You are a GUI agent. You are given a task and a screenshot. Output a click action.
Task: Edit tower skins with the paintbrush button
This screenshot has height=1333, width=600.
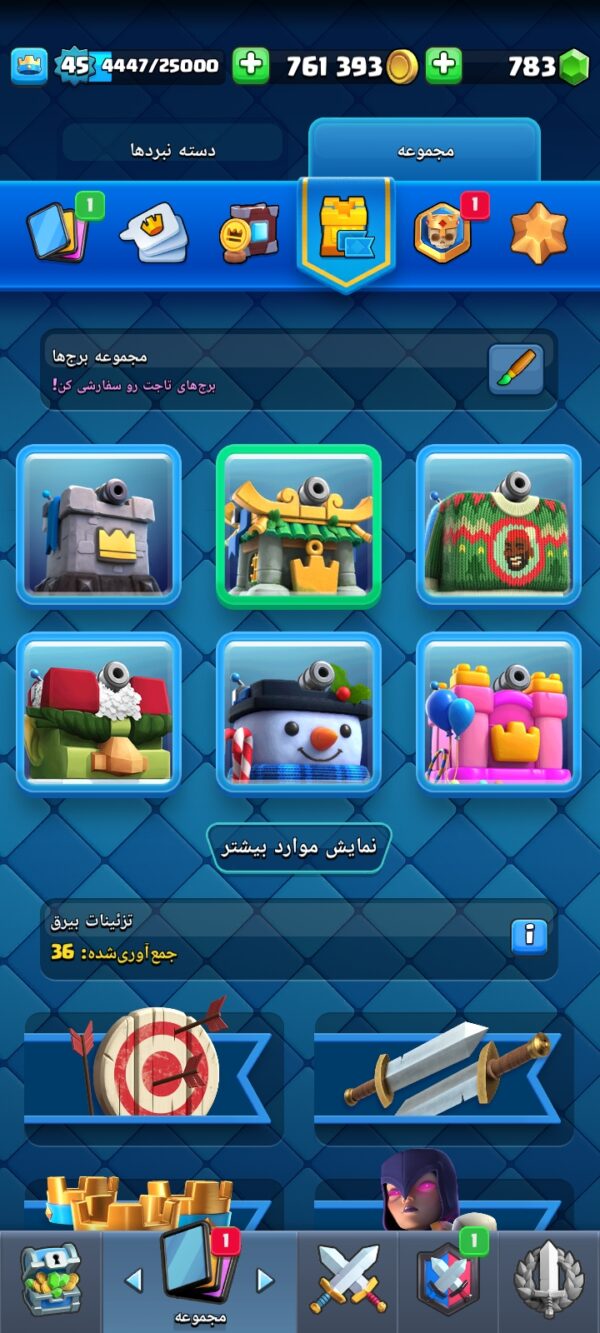[x=516, y=370]
